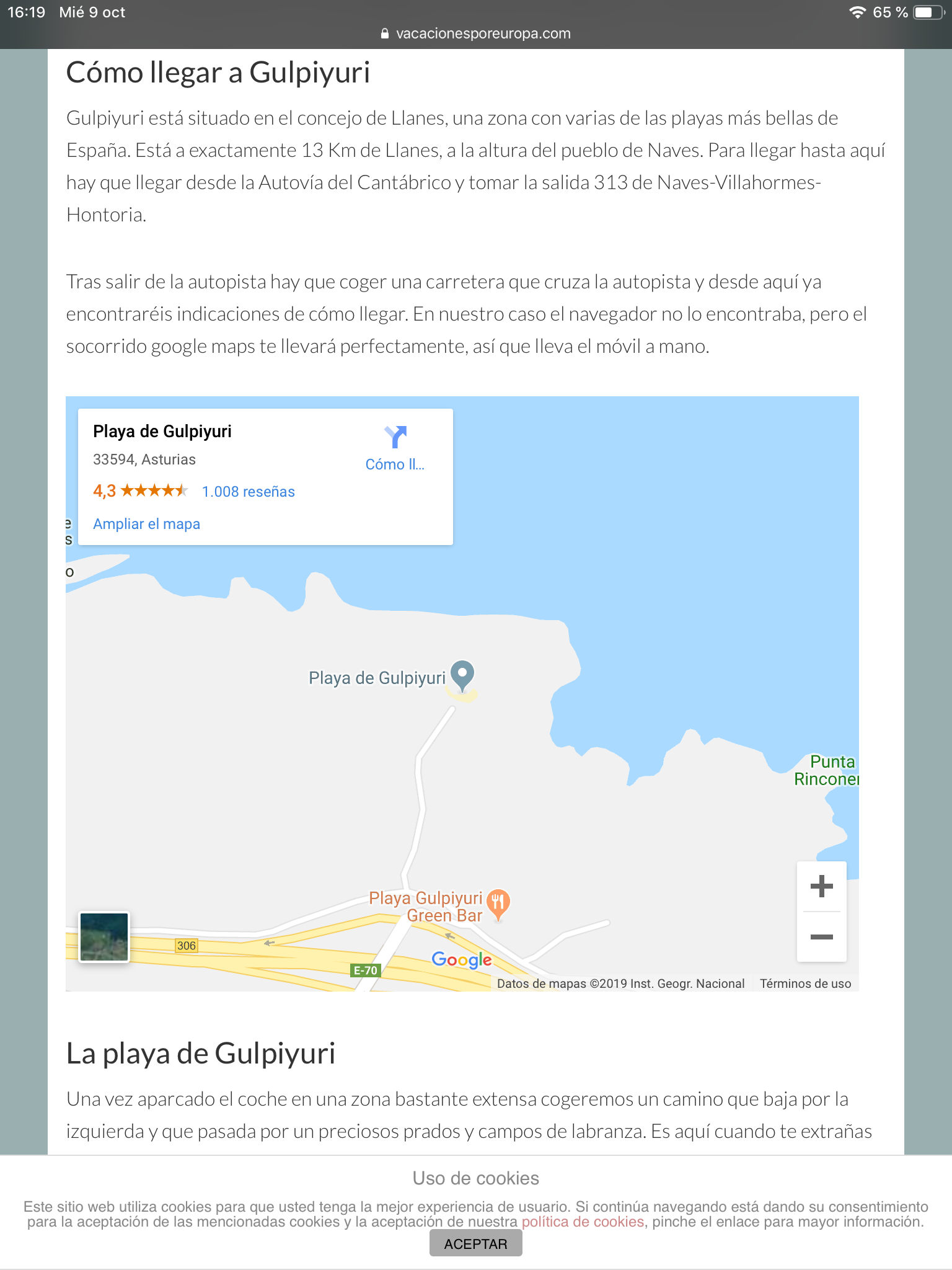The height and width of the screenshot is (1270, 952).
Task: Tap the Cómo llegar directions icon
Action: coord(395,438)
